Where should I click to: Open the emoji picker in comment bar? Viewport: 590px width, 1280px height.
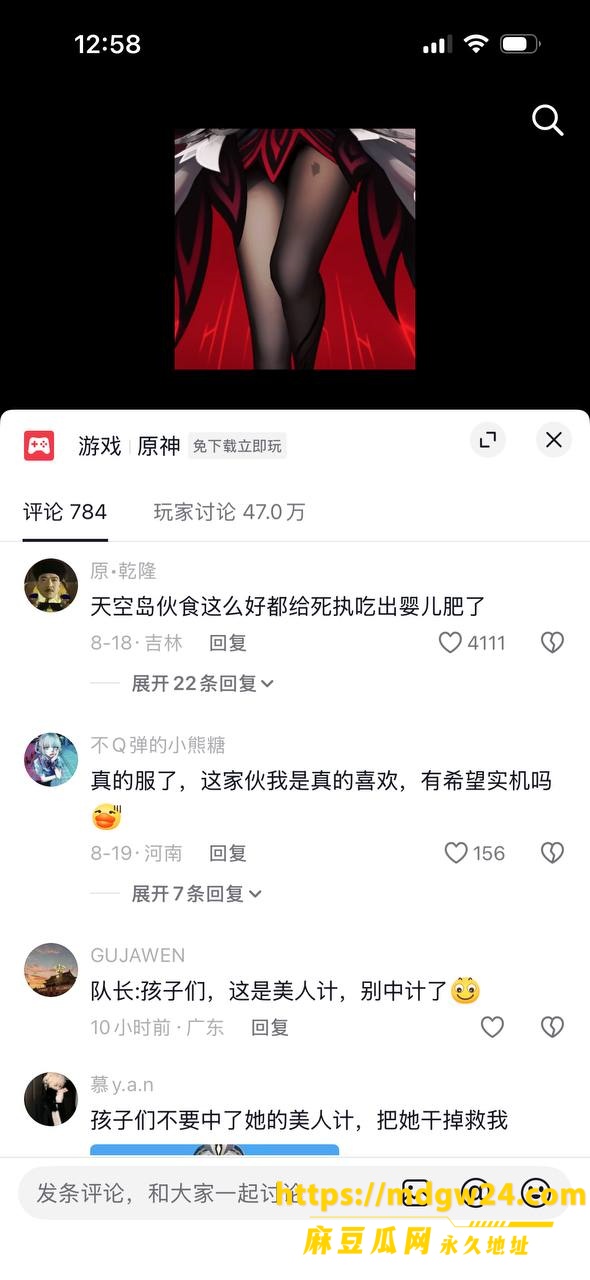tap(538, 1193)
